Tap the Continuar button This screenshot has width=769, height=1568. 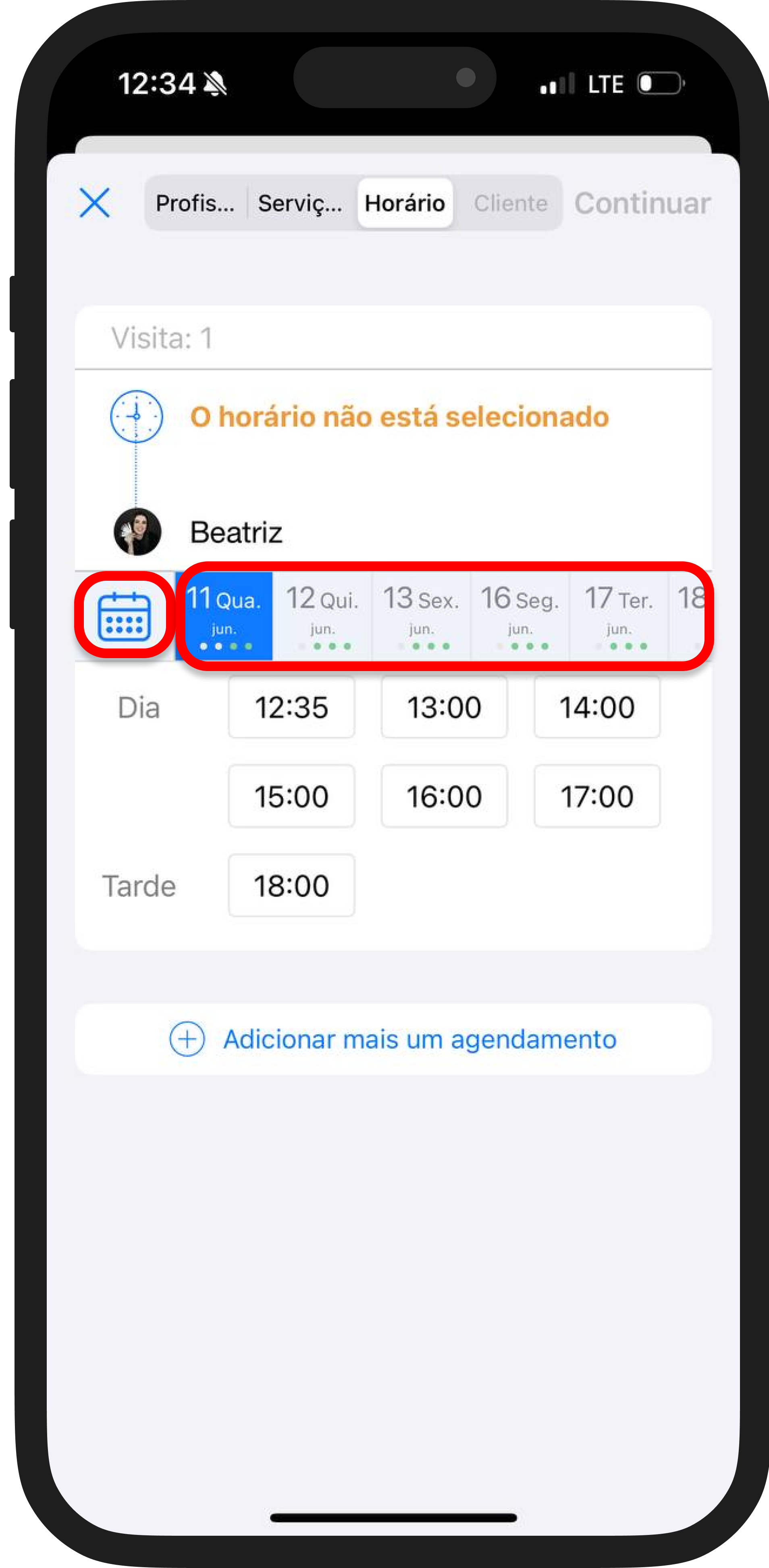642,203
